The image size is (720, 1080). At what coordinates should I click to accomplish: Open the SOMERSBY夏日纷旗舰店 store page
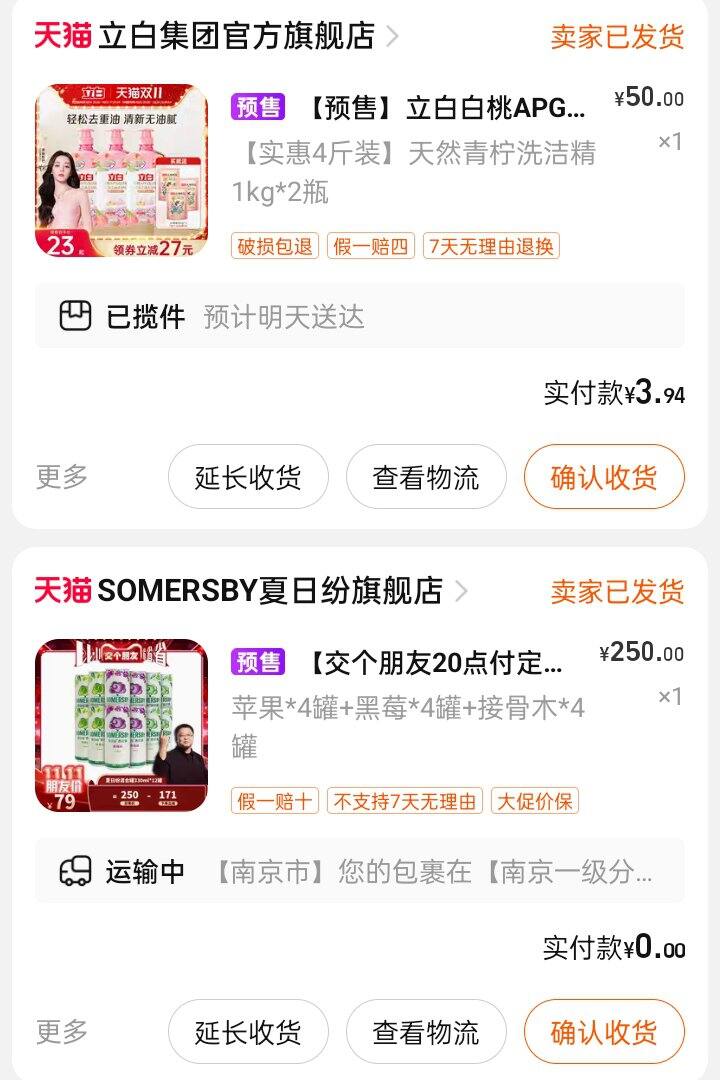[x=270, y=591]
